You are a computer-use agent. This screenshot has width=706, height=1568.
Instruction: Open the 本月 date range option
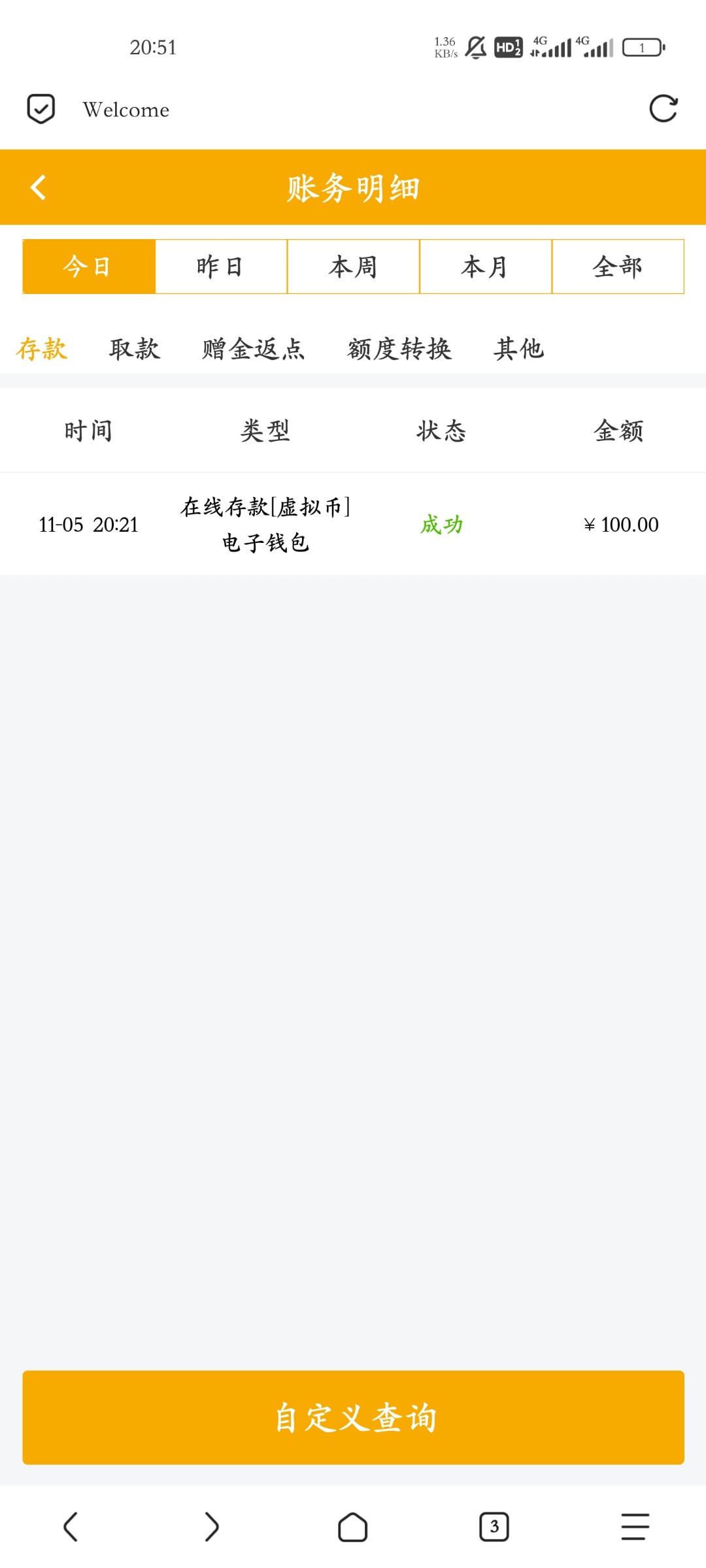[x=485, y=266]
